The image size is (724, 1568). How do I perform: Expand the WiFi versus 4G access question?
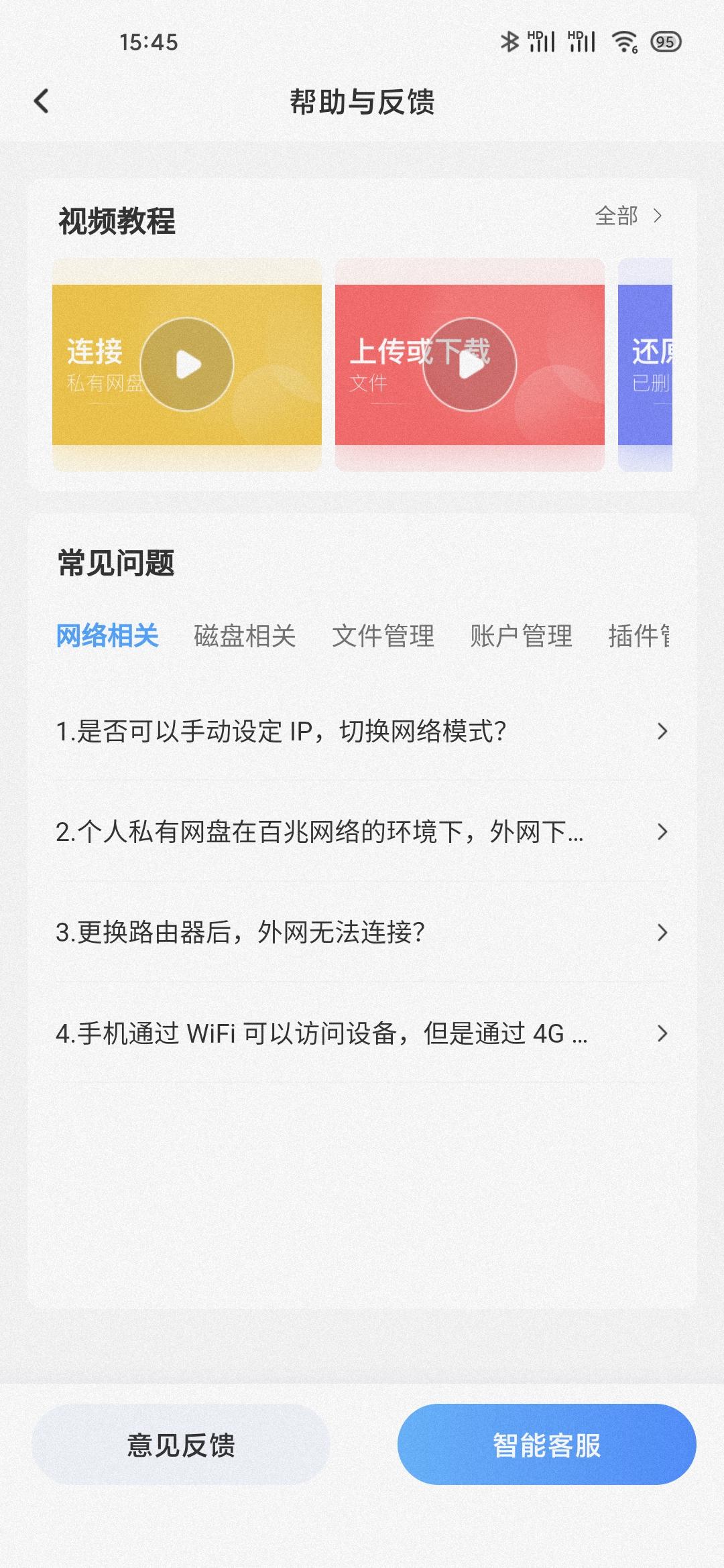pos(362,1033)
